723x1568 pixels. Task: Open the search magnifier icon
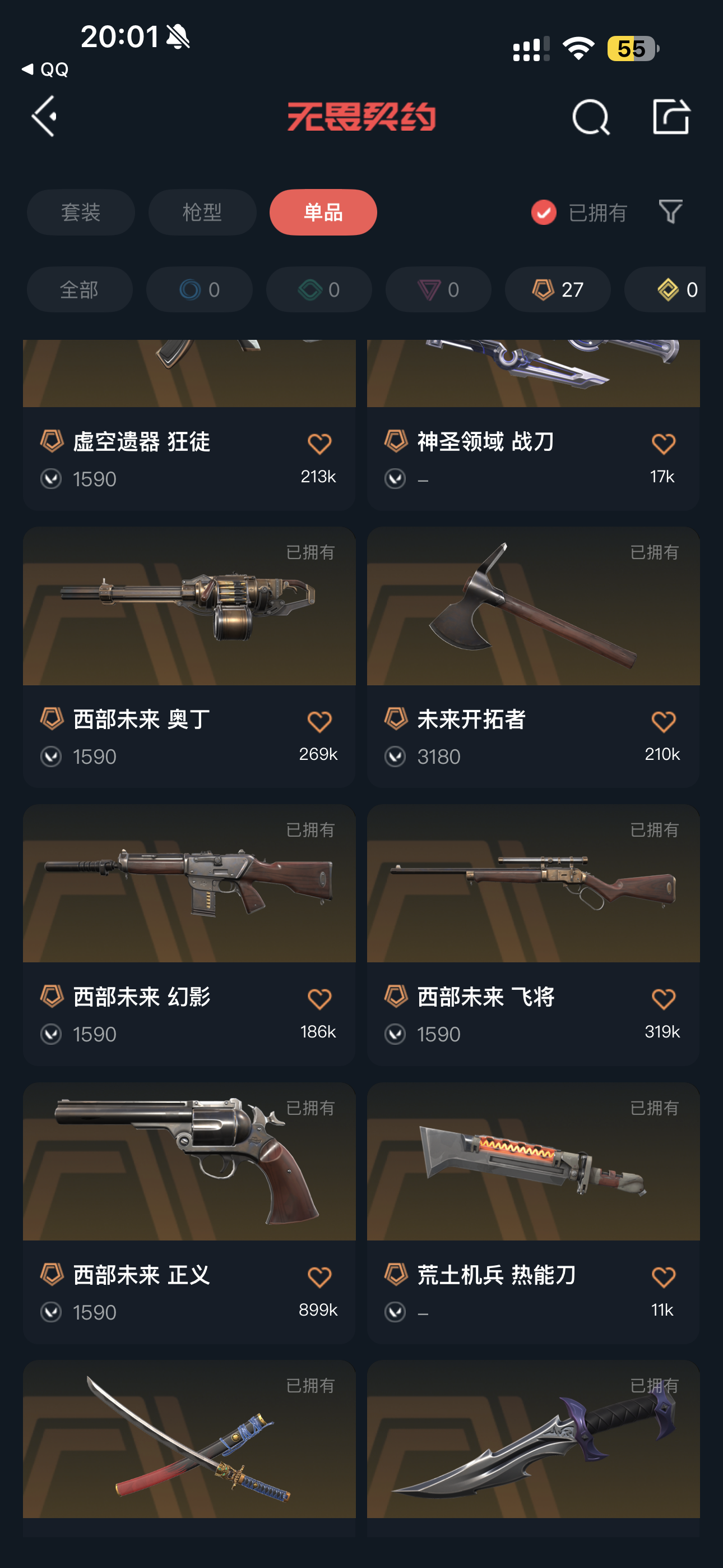590,116
